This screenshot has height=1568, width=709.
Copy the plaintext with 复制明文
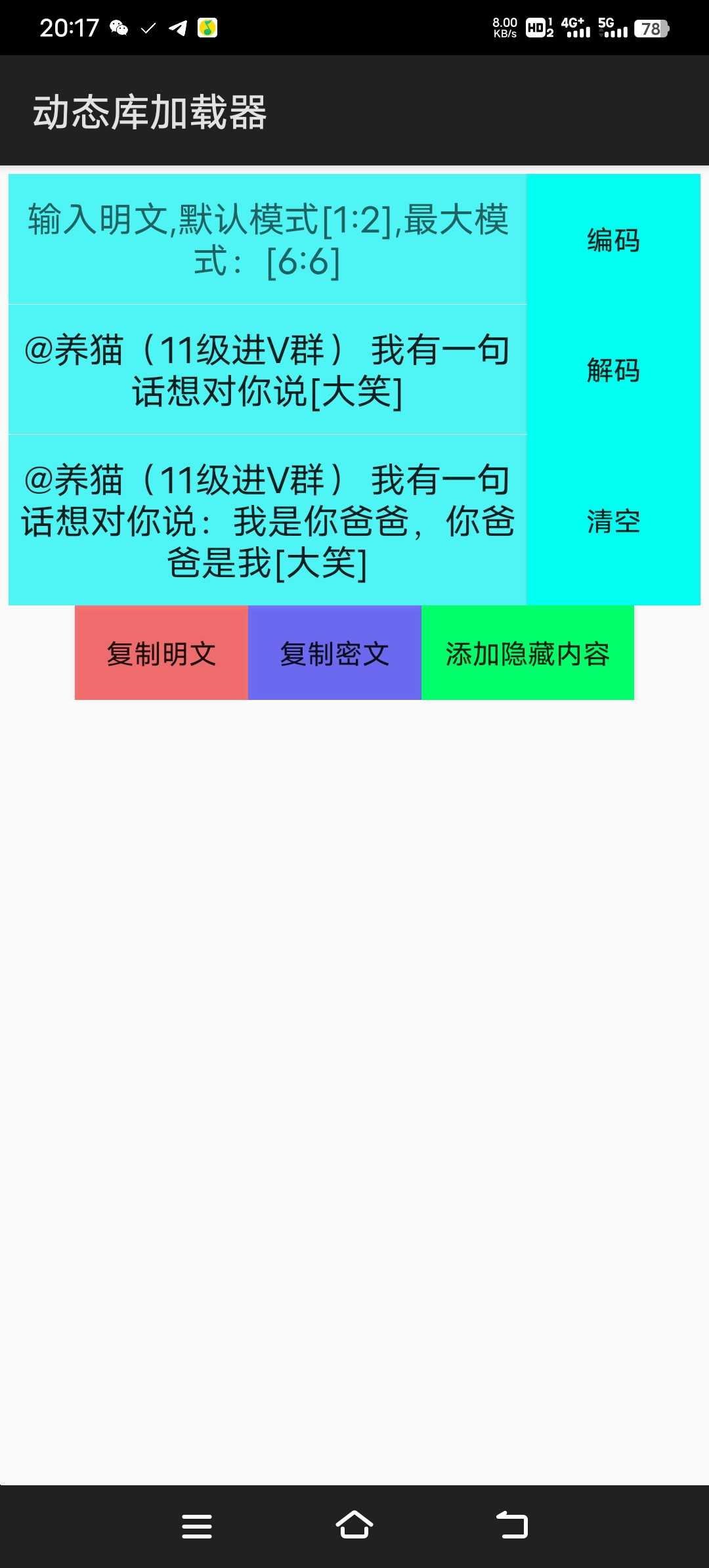click(x=161, y=653)
